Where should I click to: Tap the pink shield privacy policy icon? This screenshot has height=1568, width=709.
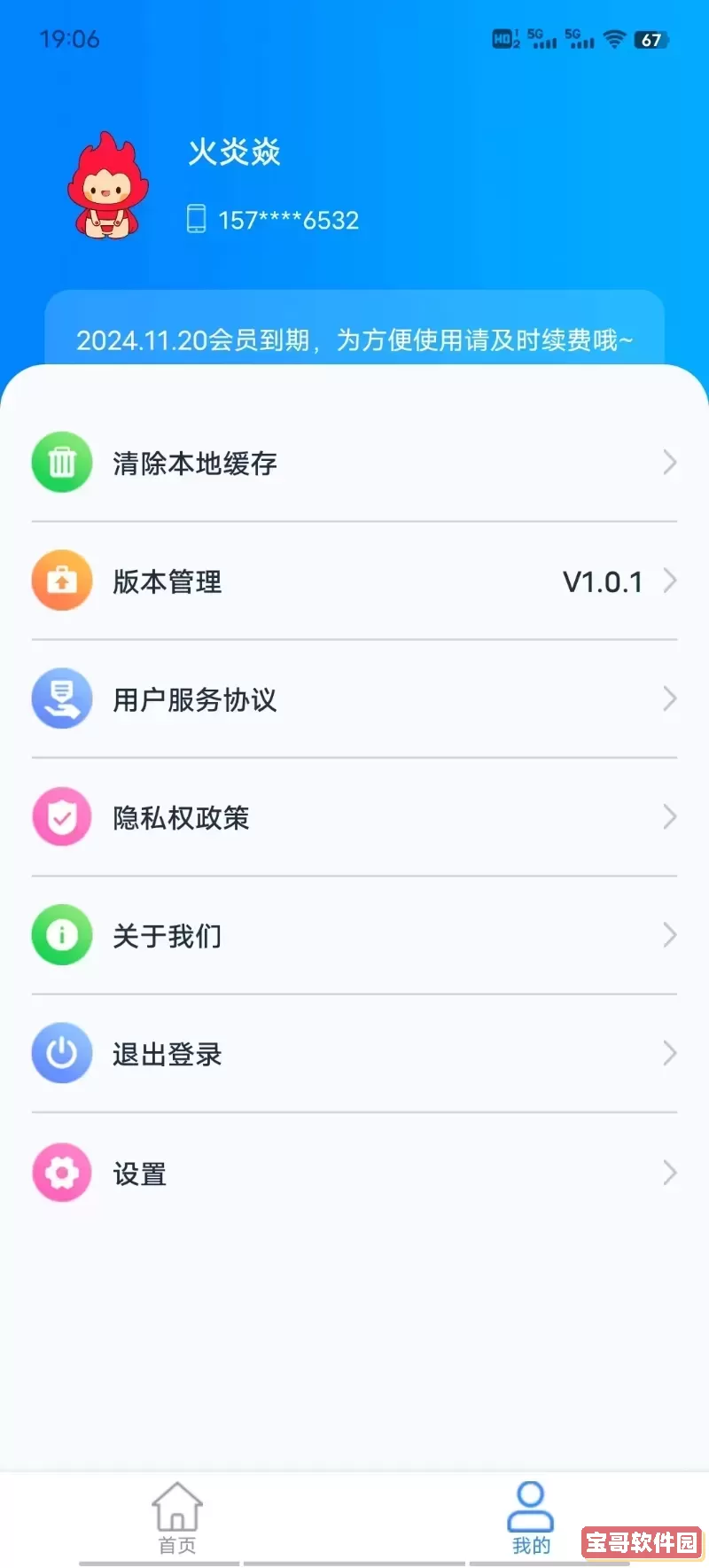[x=61, y=817]
